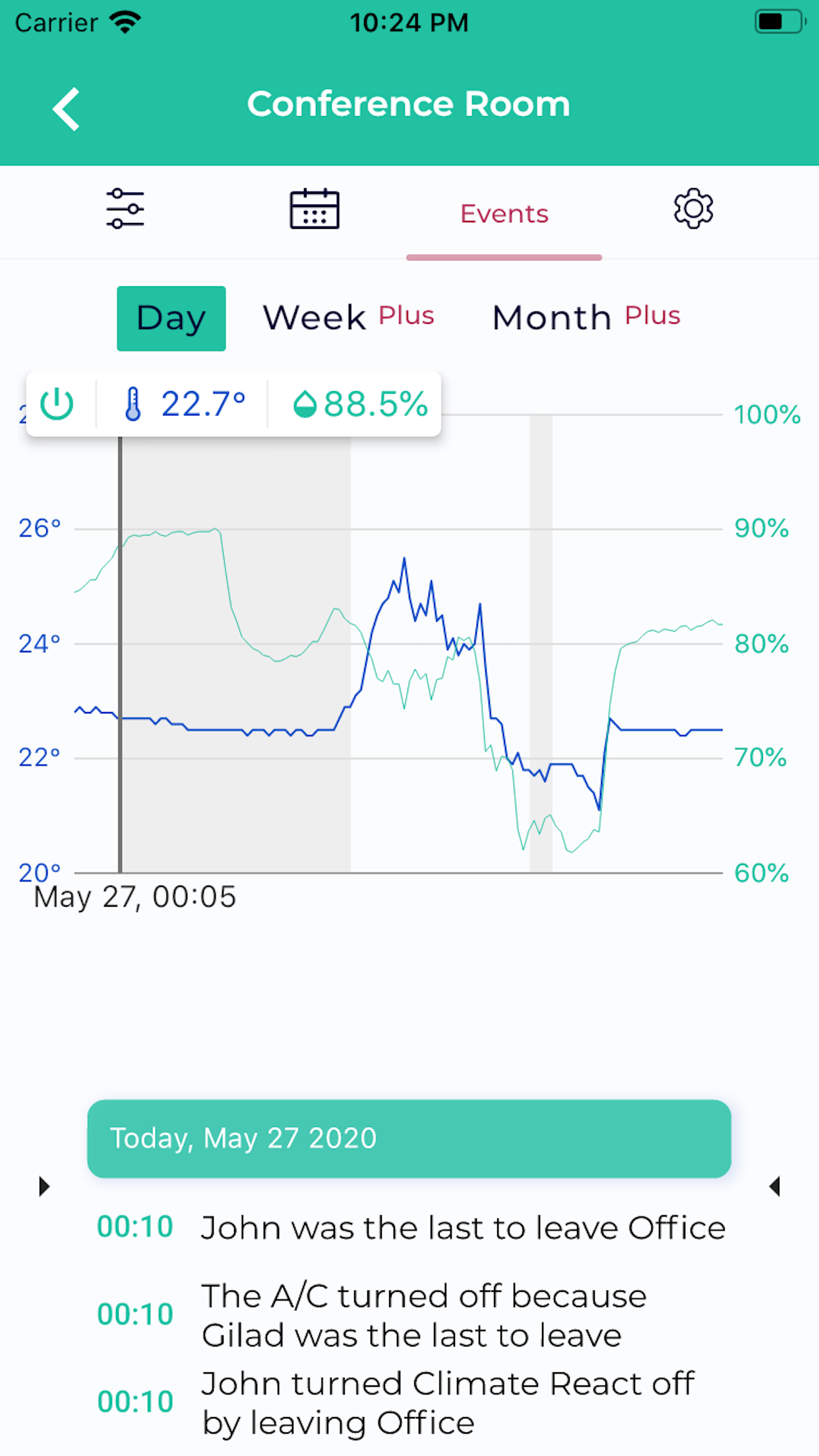The height and width of the screenshot is (1456, 819).
Task: Click the left triangle beside the date banner
Action: [44, 1186]
